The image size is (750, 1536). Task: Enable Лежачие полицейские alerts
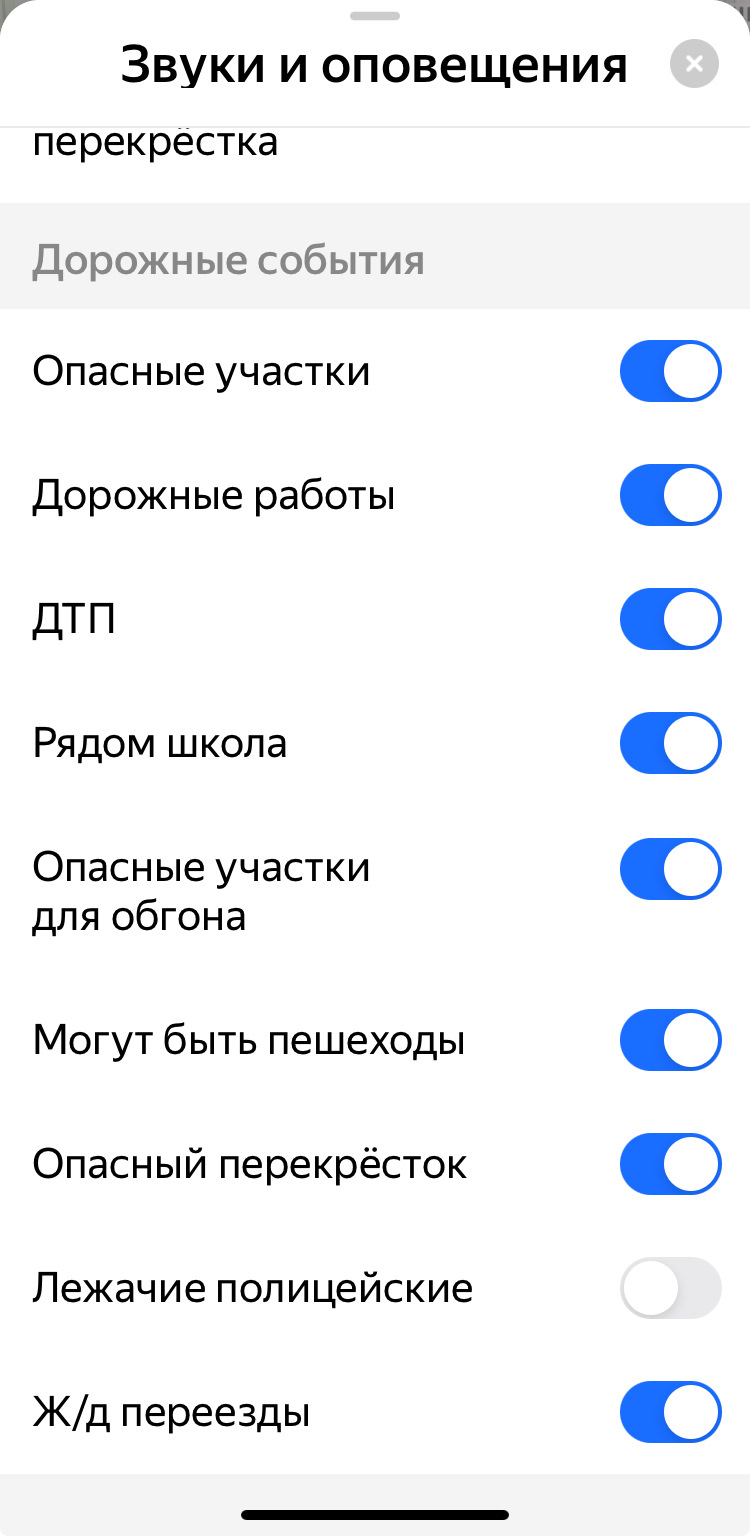click(670, 1288)
